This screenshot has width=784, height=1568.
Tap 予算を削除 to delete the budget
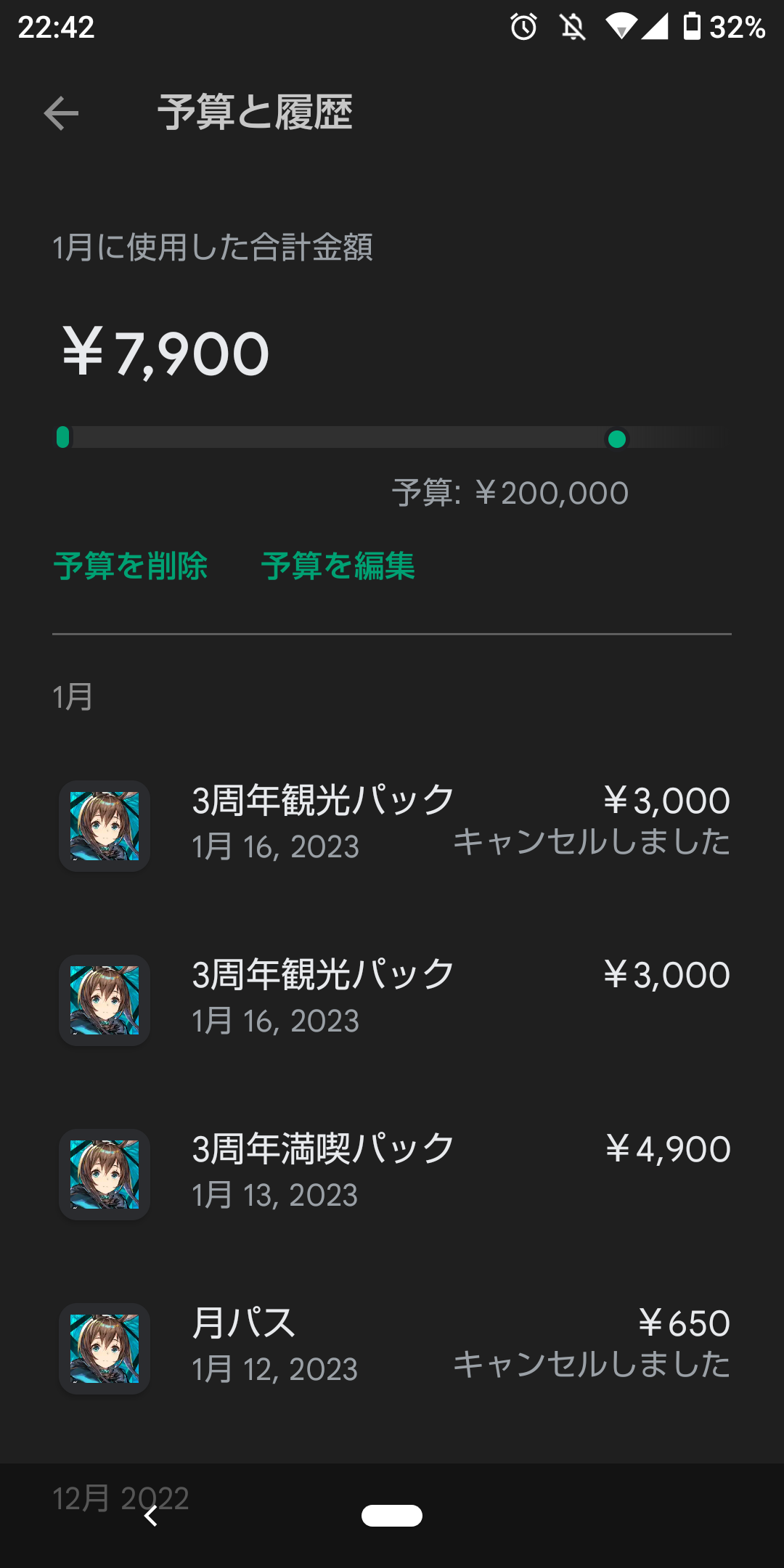click(132, 565)
